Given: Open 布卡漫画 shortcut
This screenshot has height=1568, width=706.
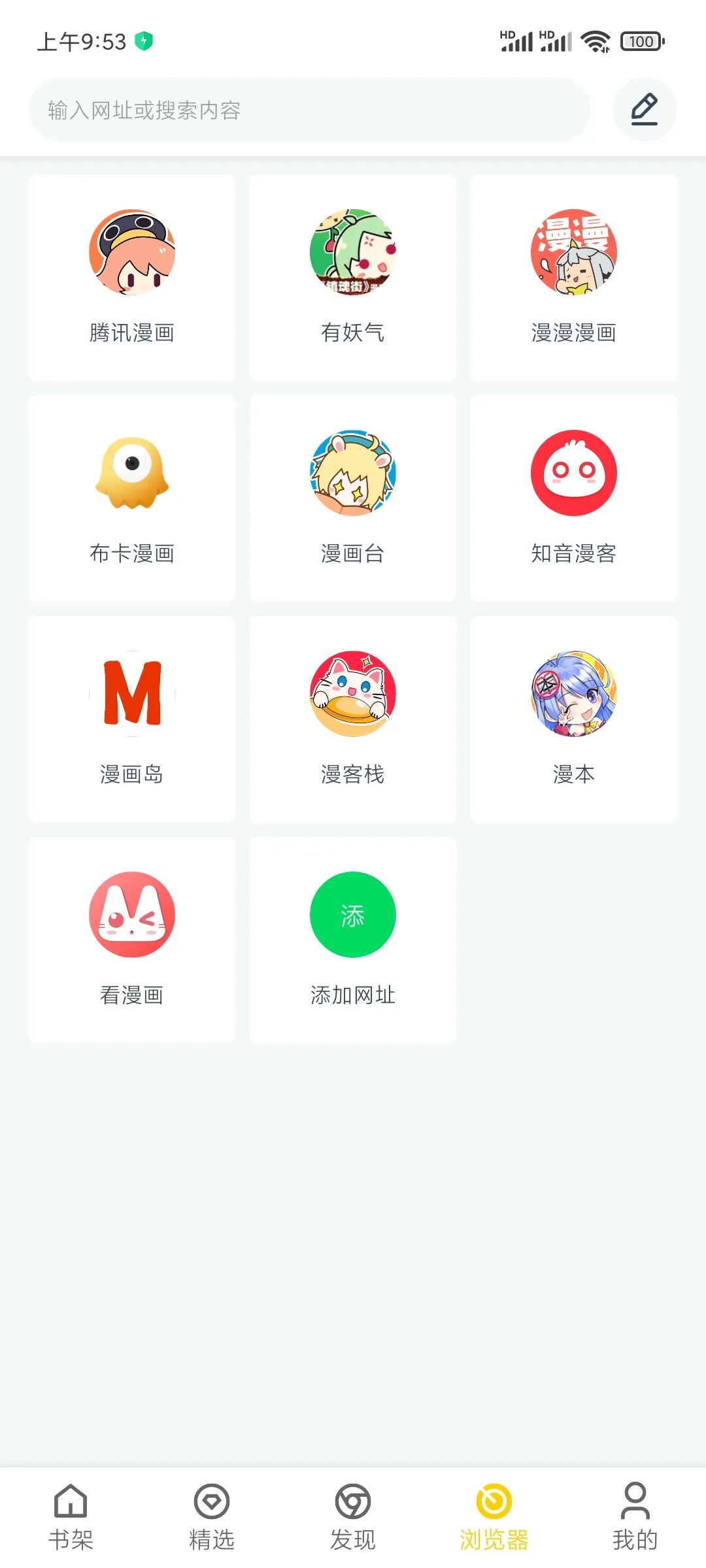Looking at the screenshot, I should point(131,498).
